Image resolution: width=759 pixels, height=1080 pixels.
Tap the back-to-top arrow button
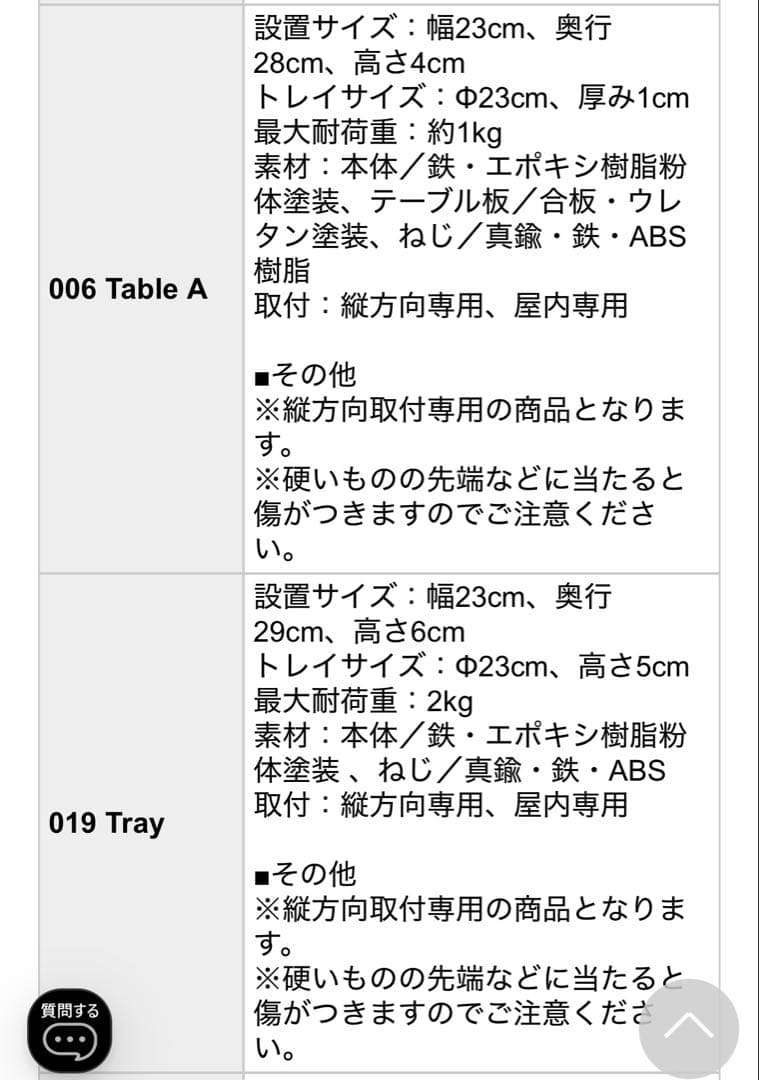click(689, 1029)
